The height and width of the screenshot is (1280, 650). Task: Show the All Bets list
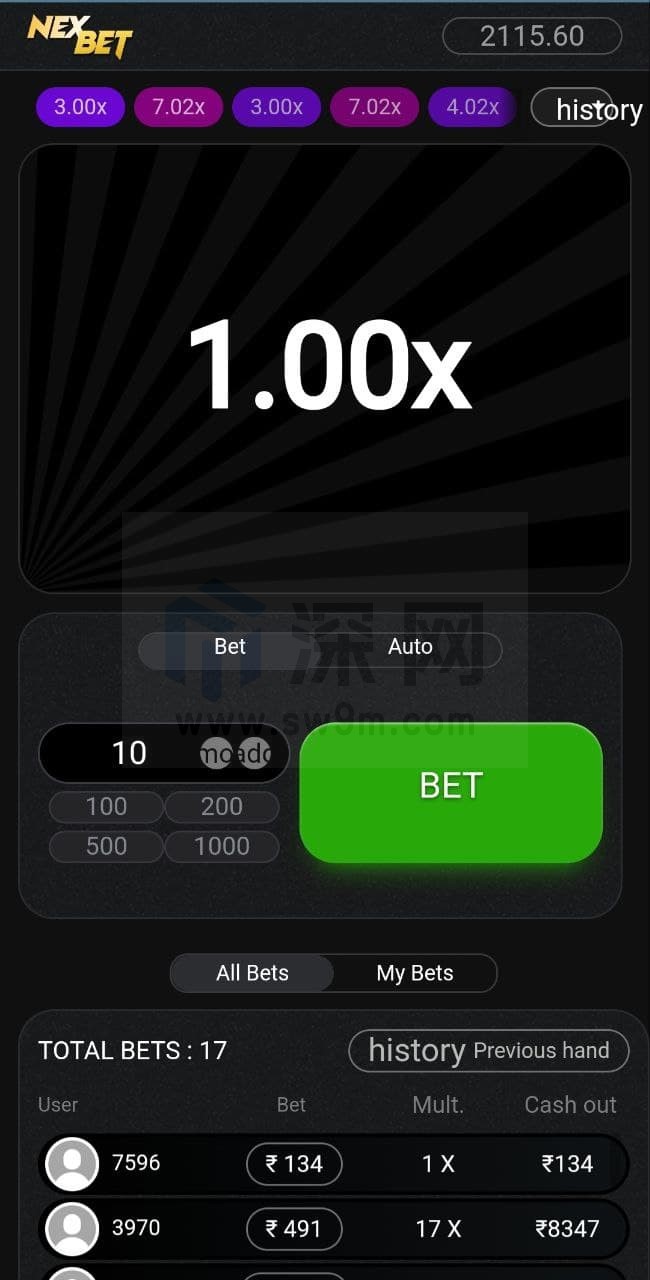click(x=252, y=973)
